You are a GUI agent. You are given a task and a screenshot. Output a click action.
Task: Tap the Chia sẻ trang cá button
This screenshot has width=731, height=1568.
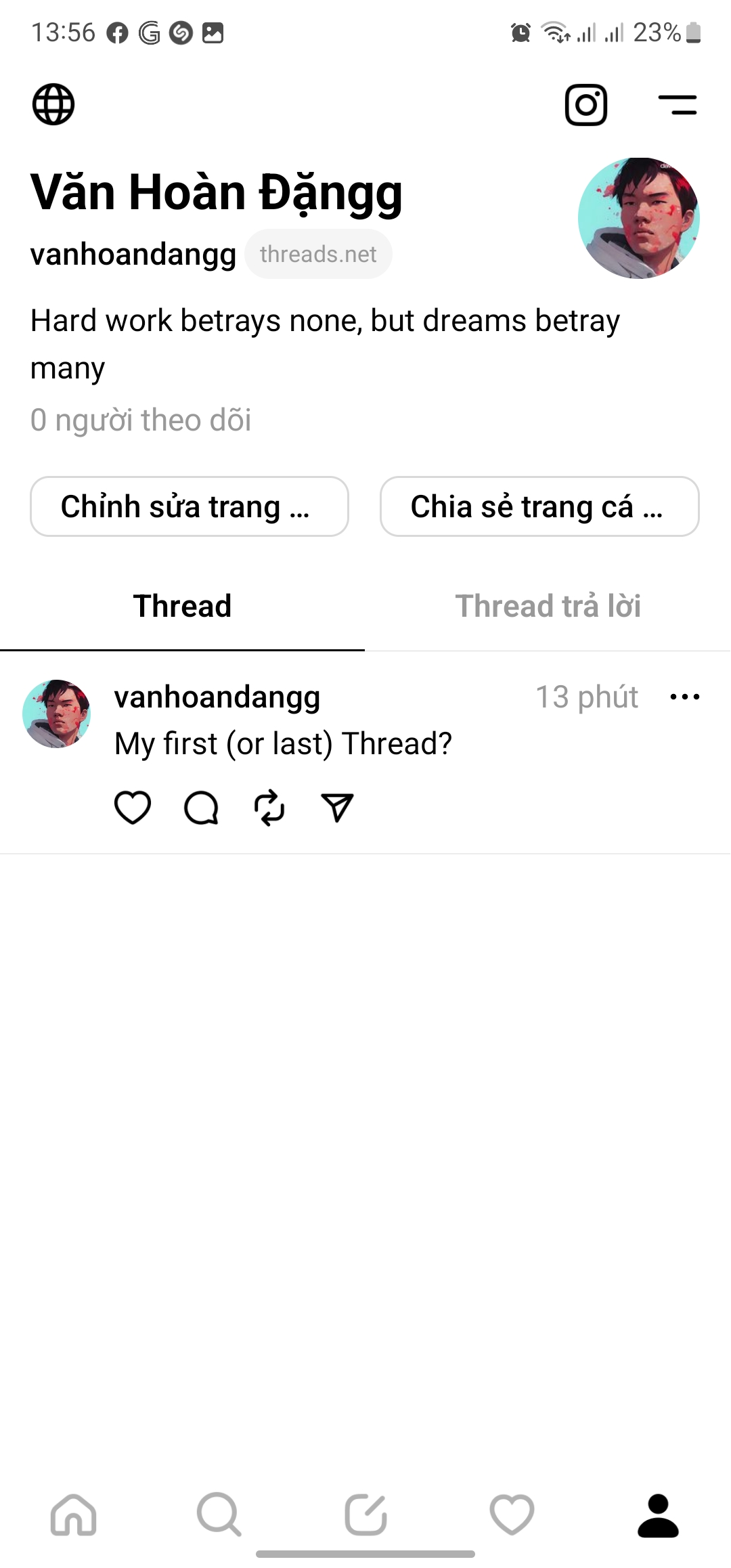click(539, 506)
